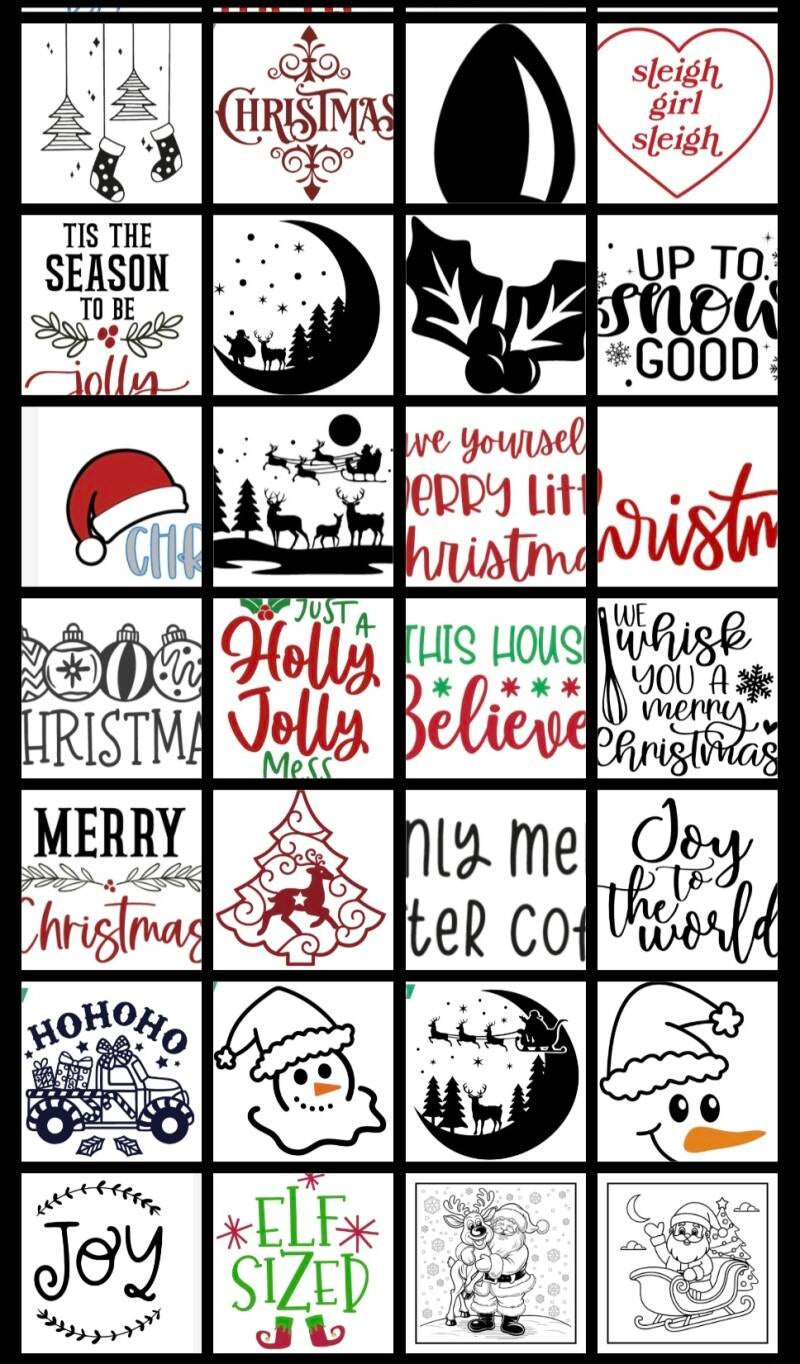The width and height of the screenshot is (800, 1364).
Task: Select Santa hugging reindeer coloring page
Action: [495, 1262]
